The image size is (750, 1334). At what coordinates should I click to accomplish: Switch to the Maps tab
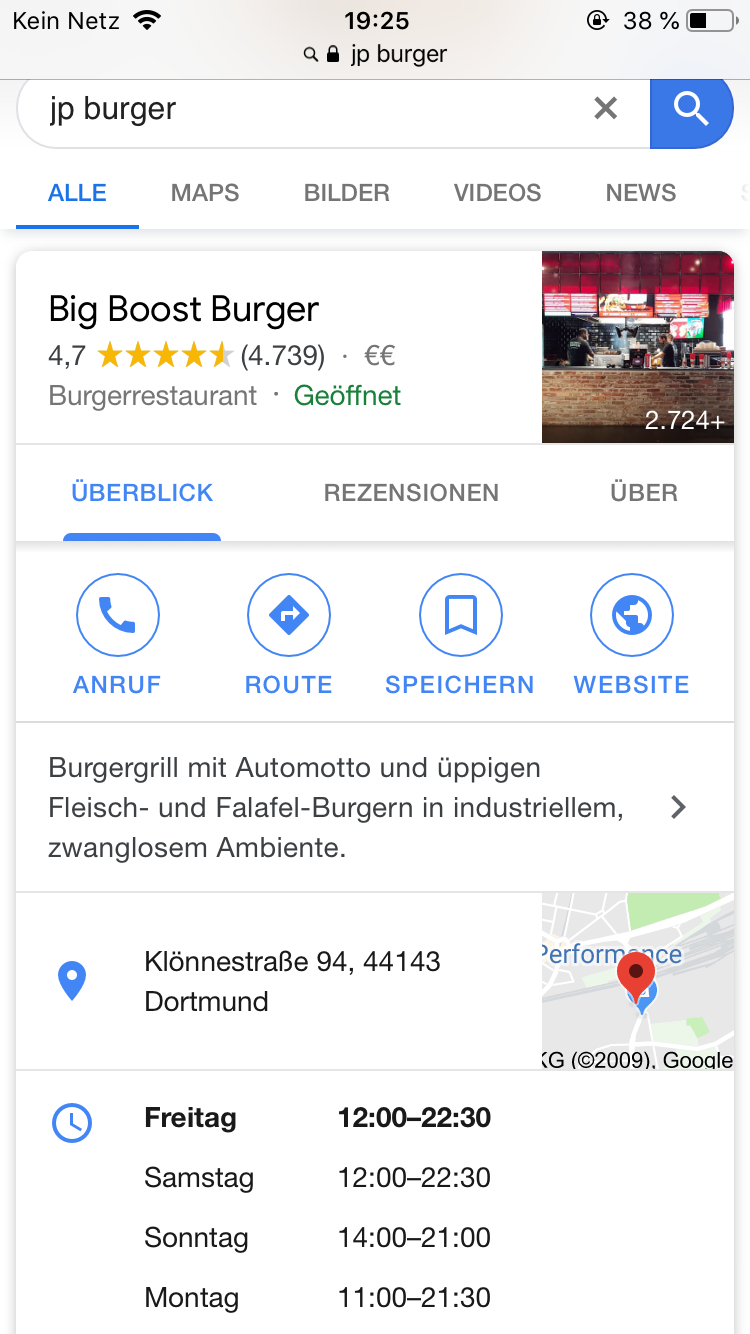[x=205, y=193]
